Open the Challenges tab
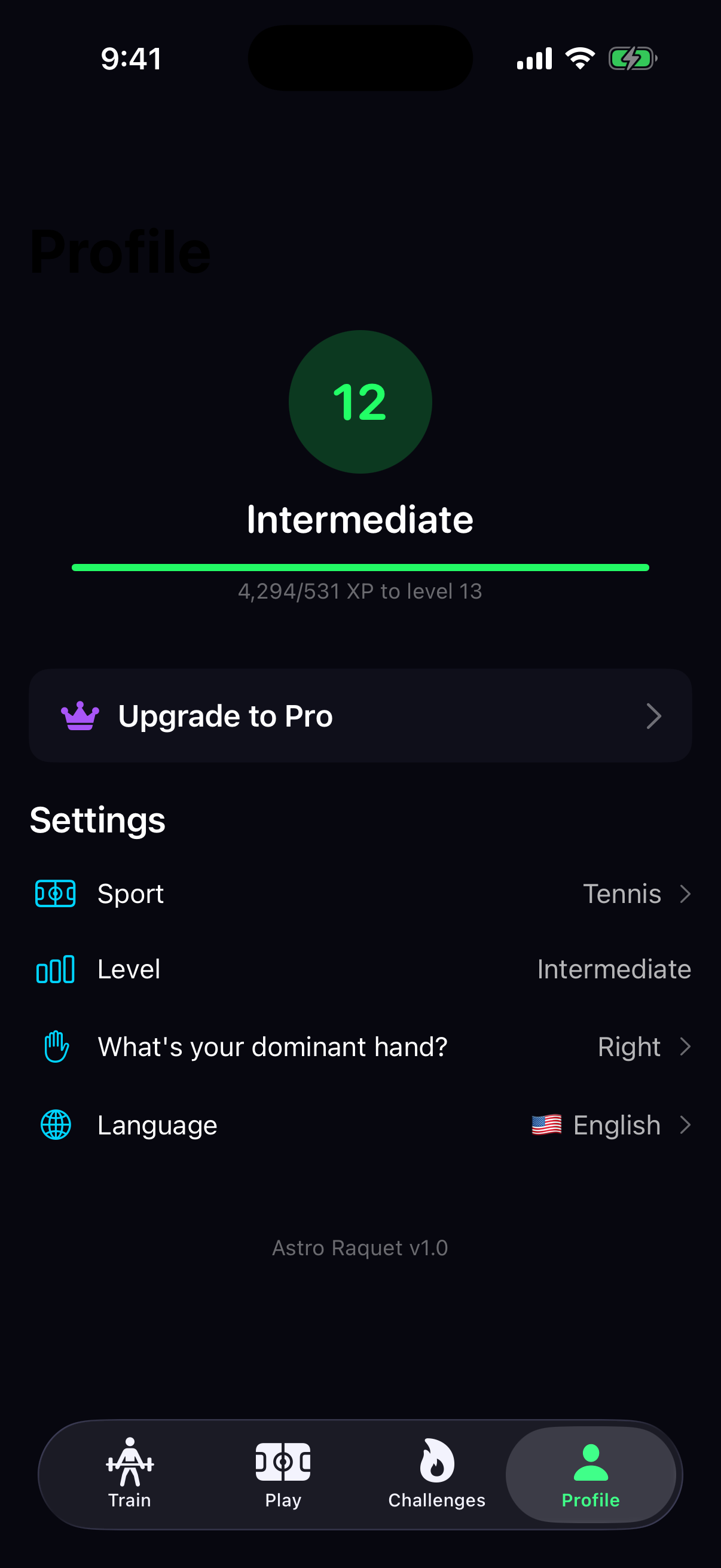This screenshot has height=1568, width=721. pyautogui.click(x=437, y=1473)
